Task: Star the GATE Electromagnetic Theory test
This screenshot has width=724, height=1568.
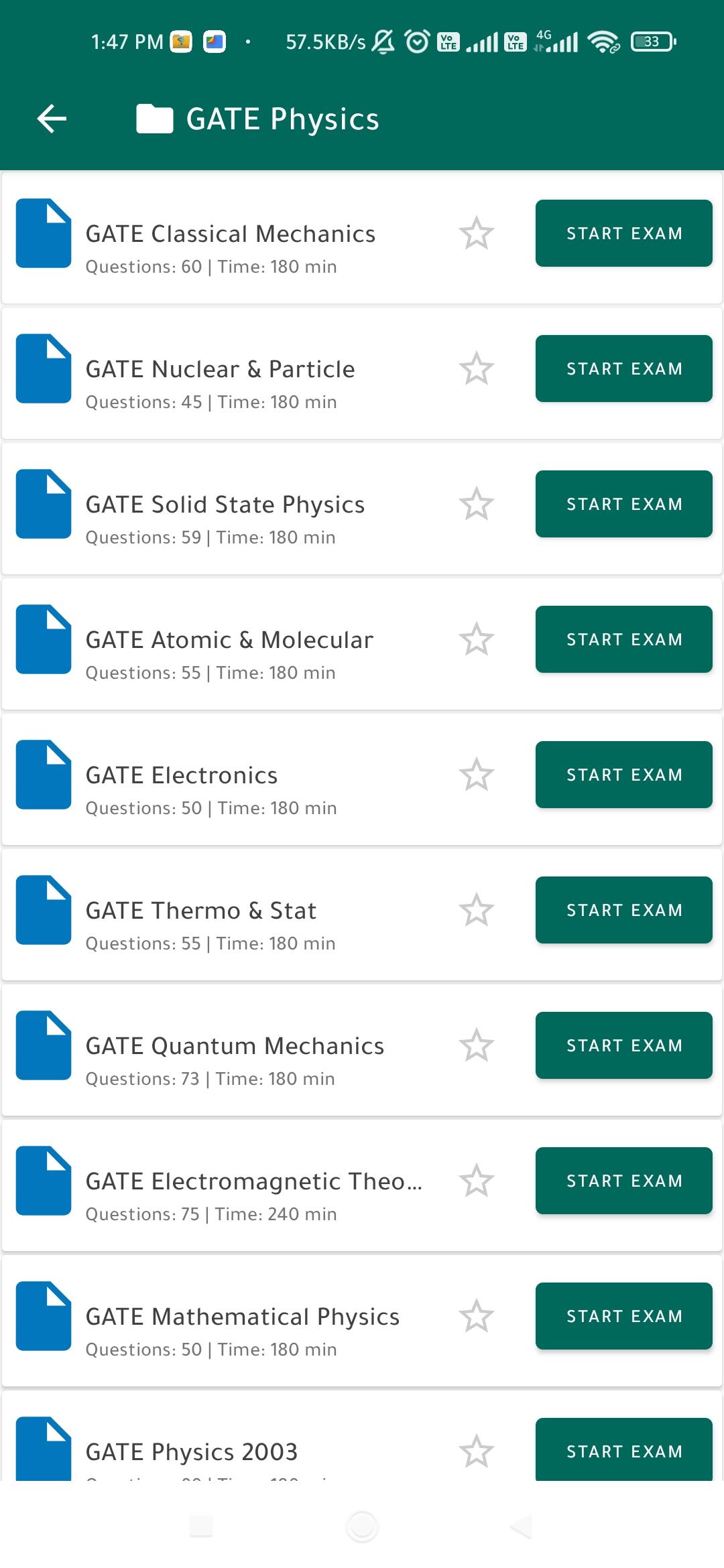Action: coord(477,1181)
